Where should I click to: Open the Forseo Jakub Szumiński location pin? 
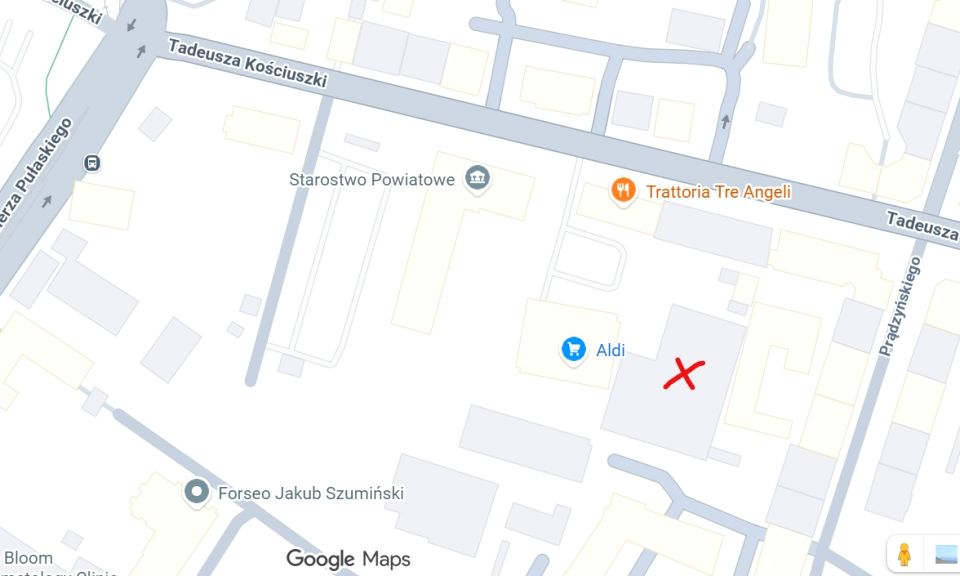198,491
